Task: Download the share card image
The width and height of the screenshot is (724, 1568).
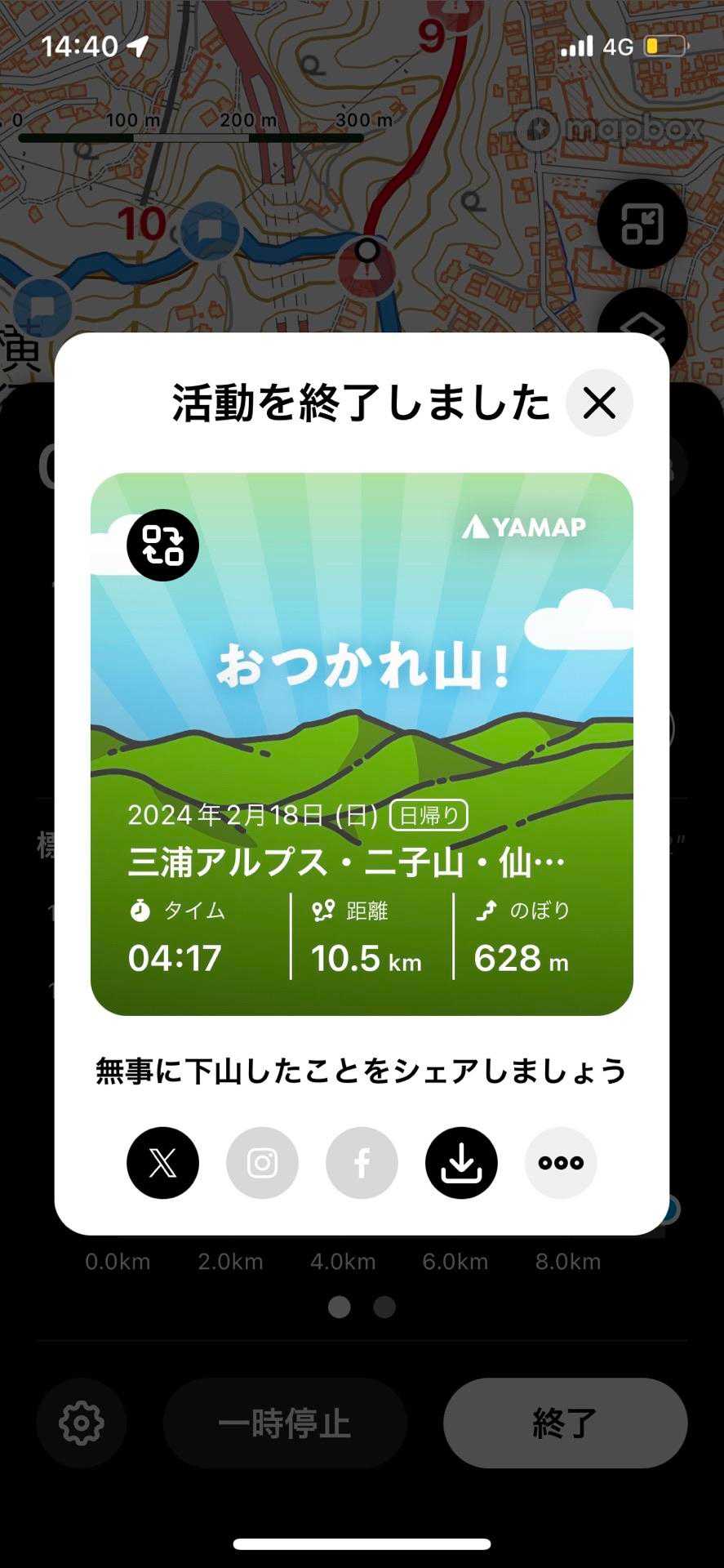Action: click(461, 1162)
